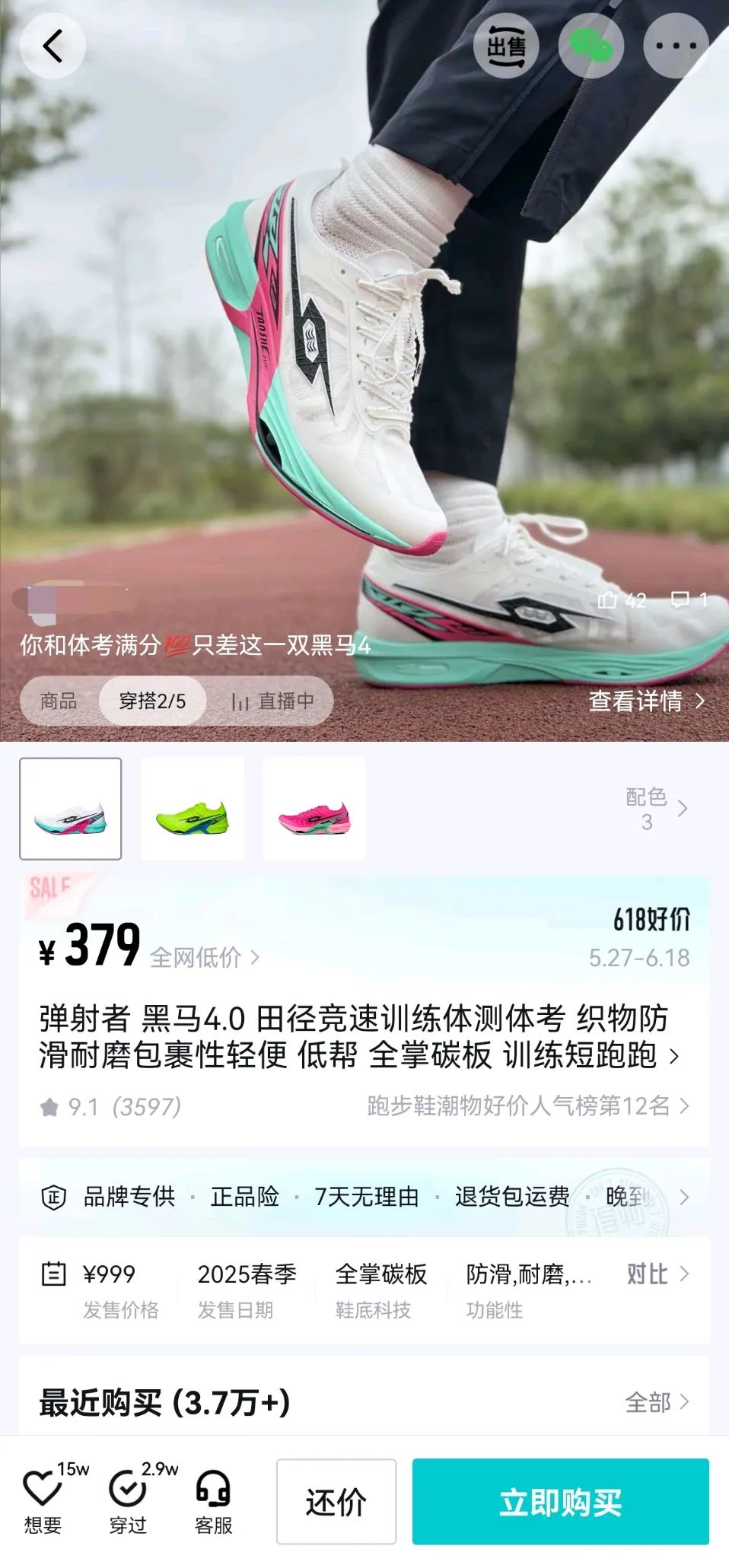Choose the neon green shoe colorway
The height and width of the screenshot is (1568, 729).
193,809
